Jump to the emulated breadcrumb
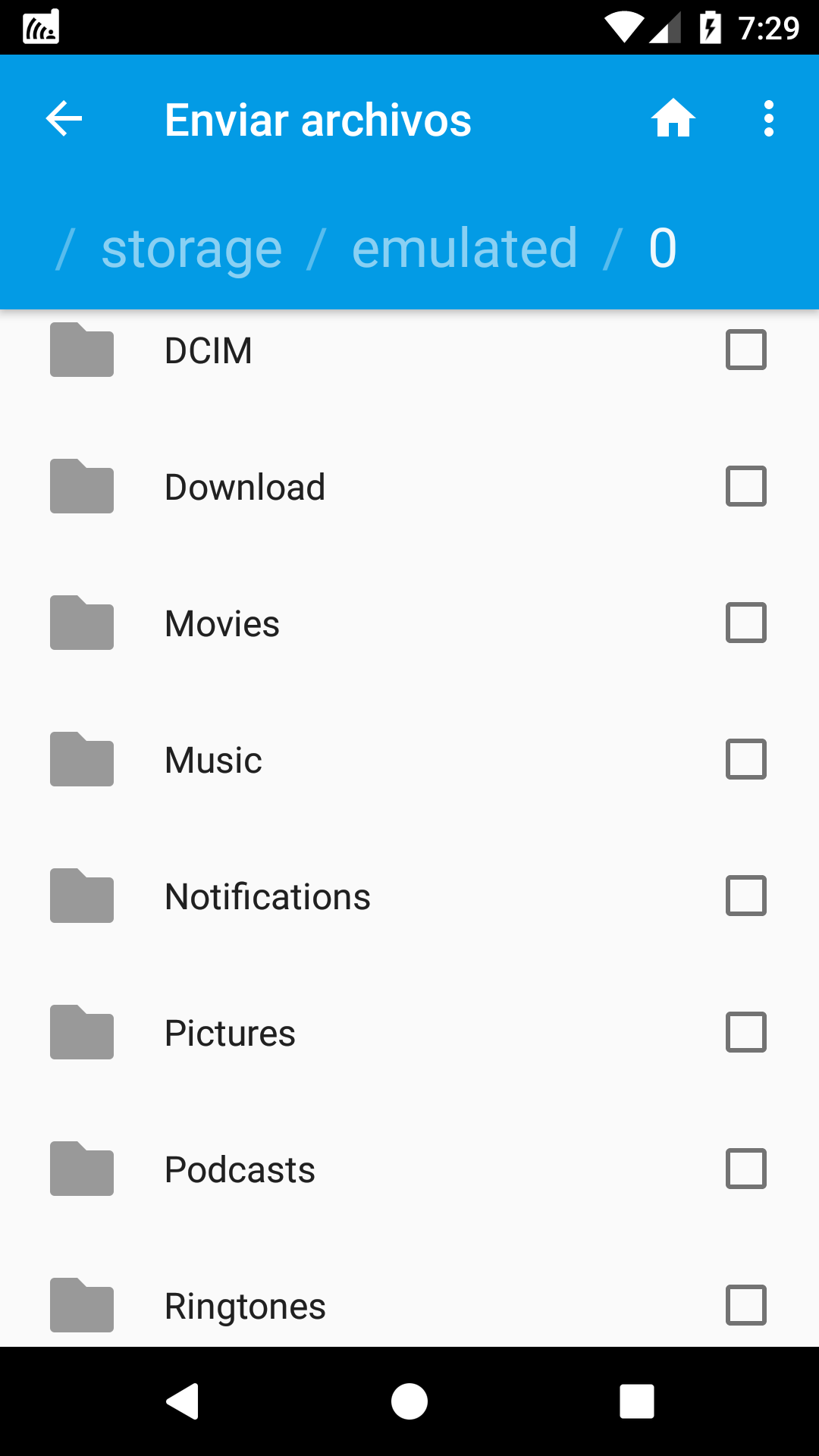819x1456 pixels. coord(465,249)
